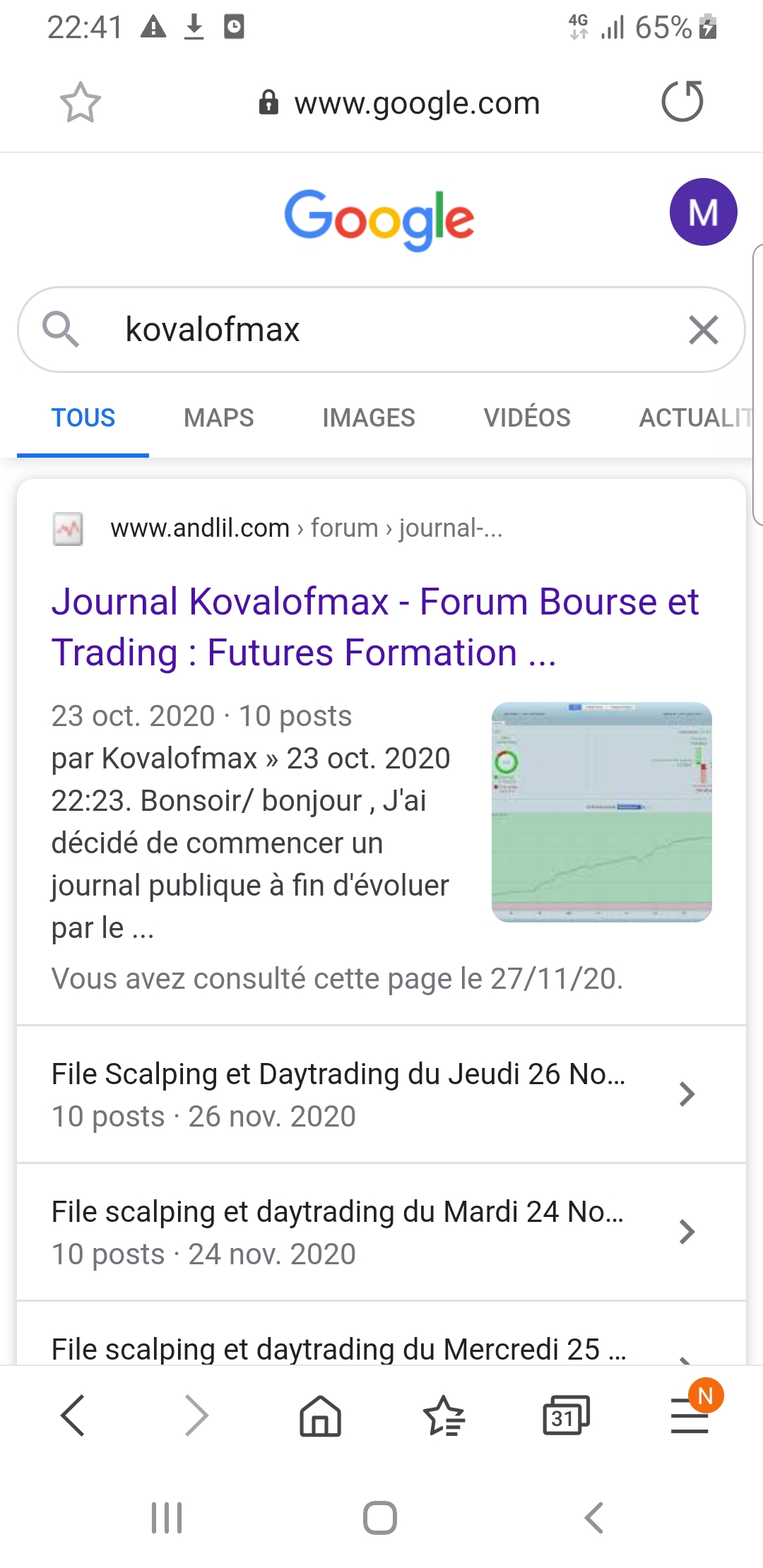
Task: Open the bookmarks list
Action: click(444, 1415)
